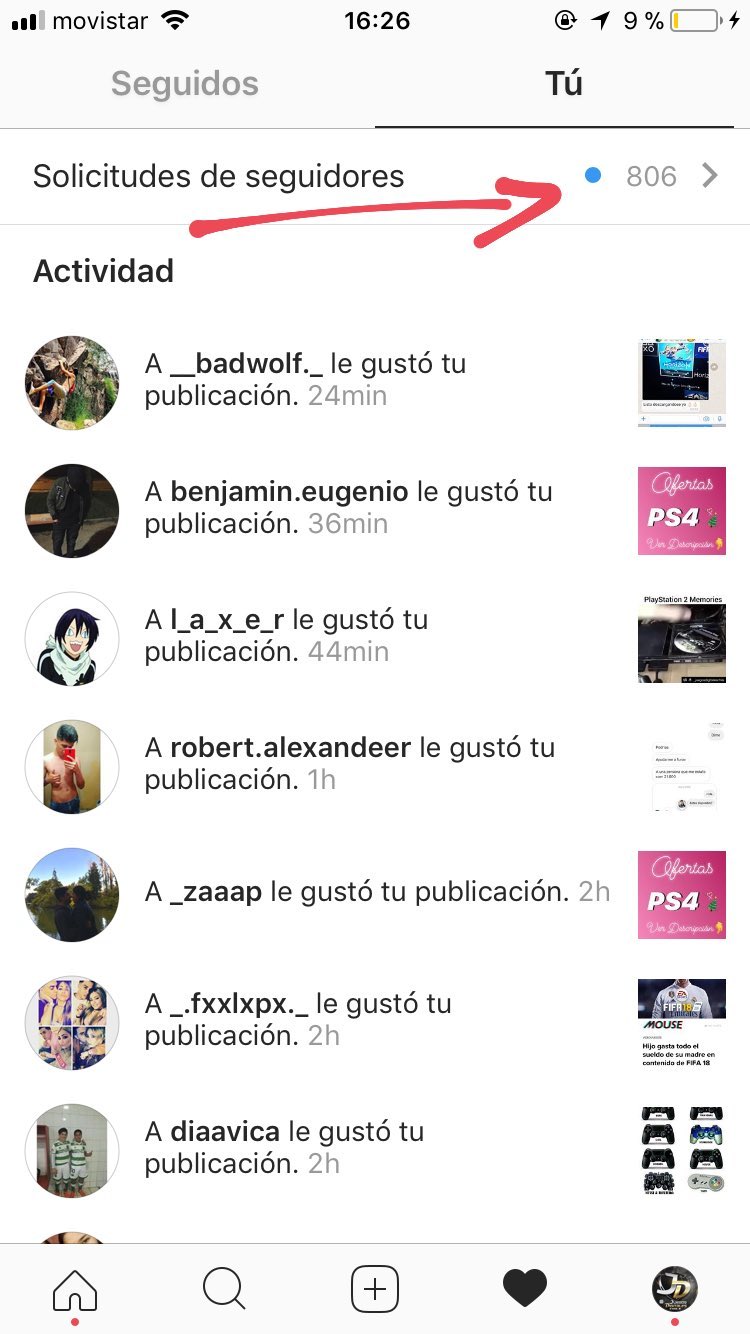View the post liked by benjamin.eugenio
Viewport: 750px width, 1334px height.
click(x=682, y=511)
